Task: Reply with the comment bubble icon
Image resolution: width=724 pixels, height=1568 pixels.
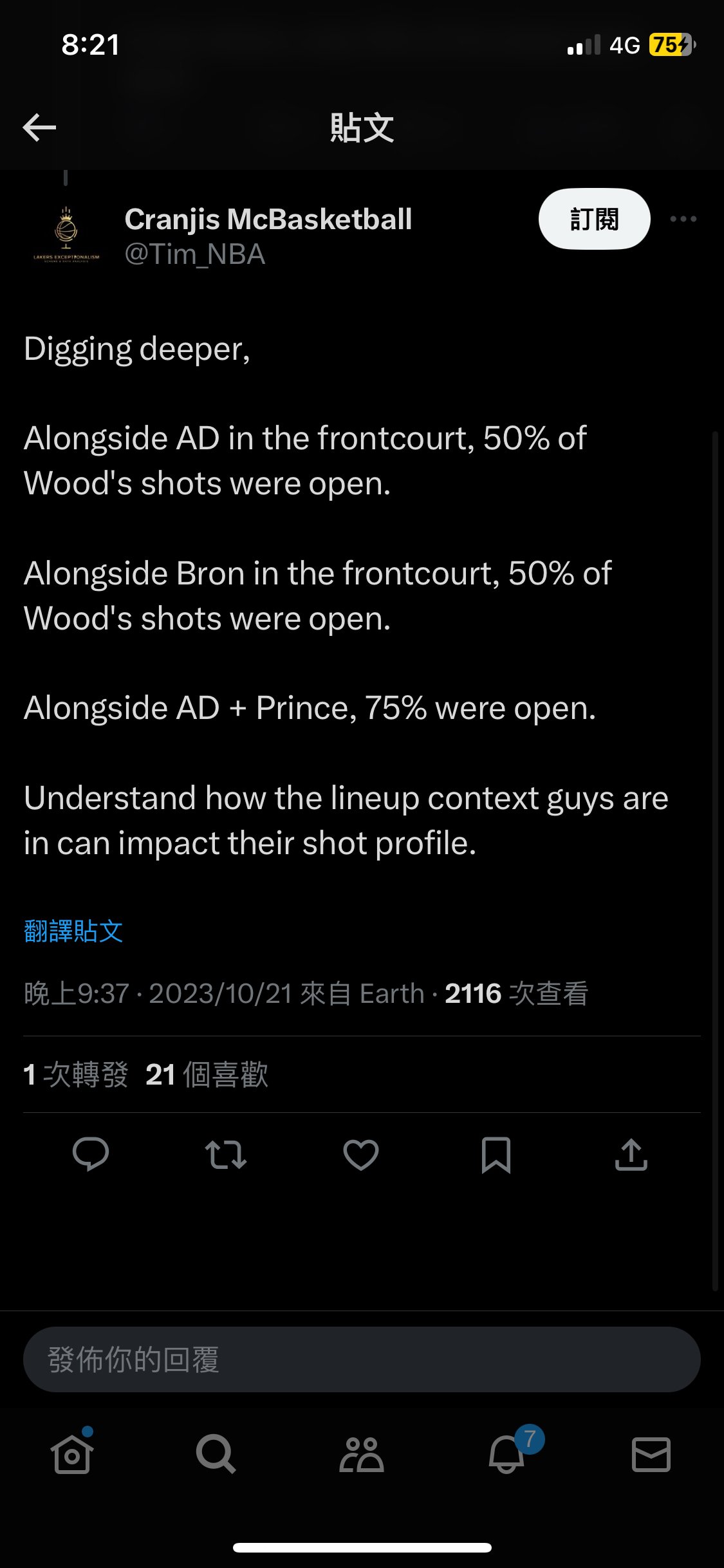Action: pos(91,1154)
